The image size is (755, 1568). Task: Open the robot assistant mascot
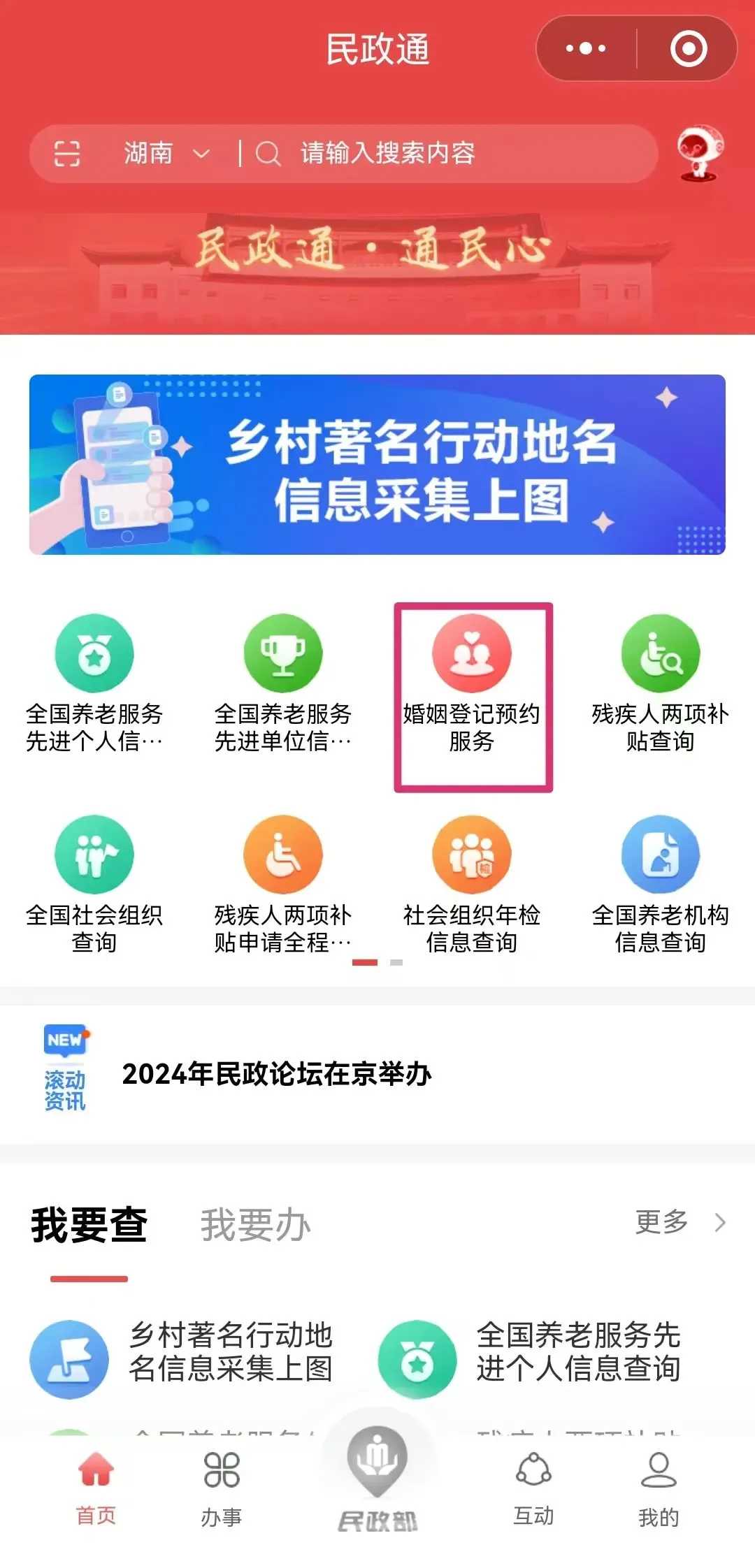point(700,153)
